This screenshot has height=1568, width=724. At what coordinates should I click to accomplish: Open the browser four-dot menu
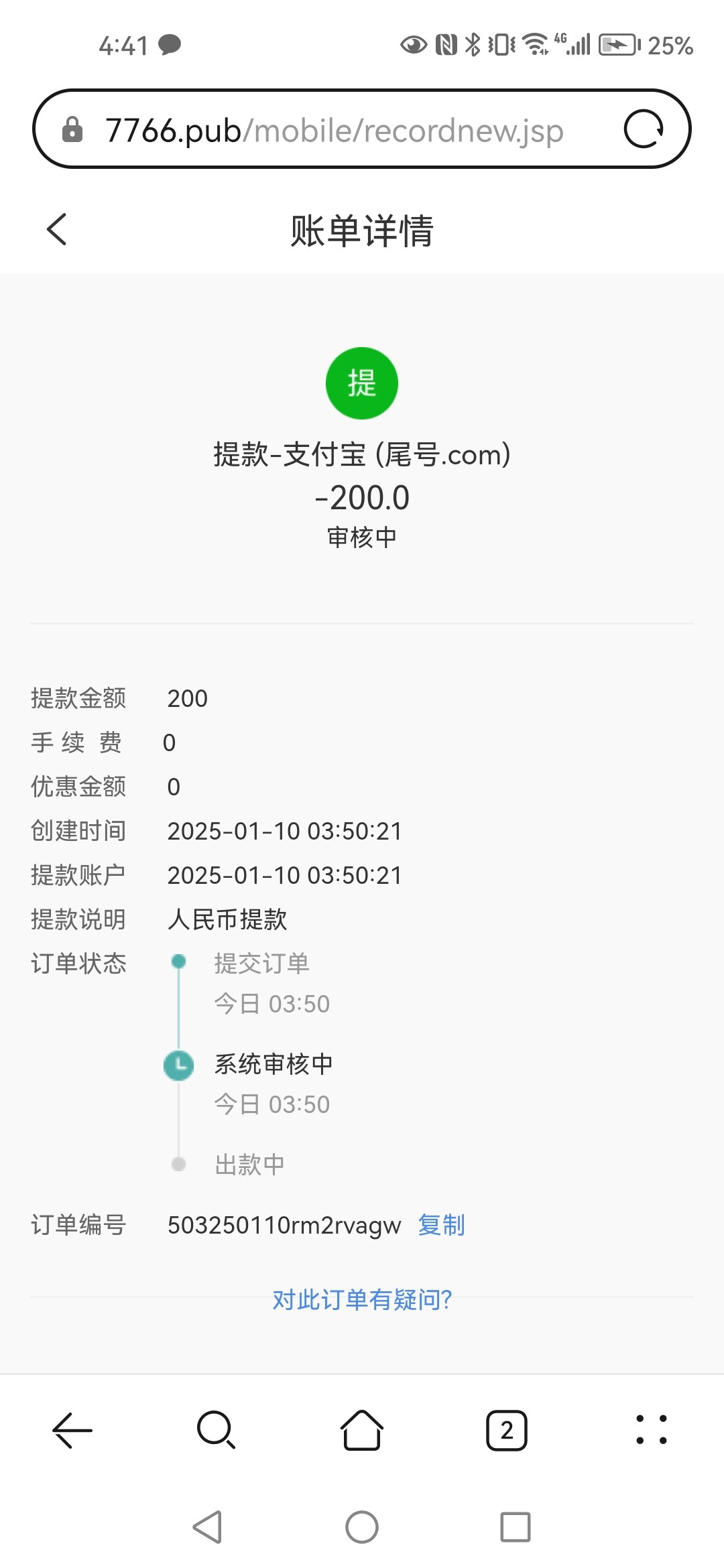point(651,1431)
